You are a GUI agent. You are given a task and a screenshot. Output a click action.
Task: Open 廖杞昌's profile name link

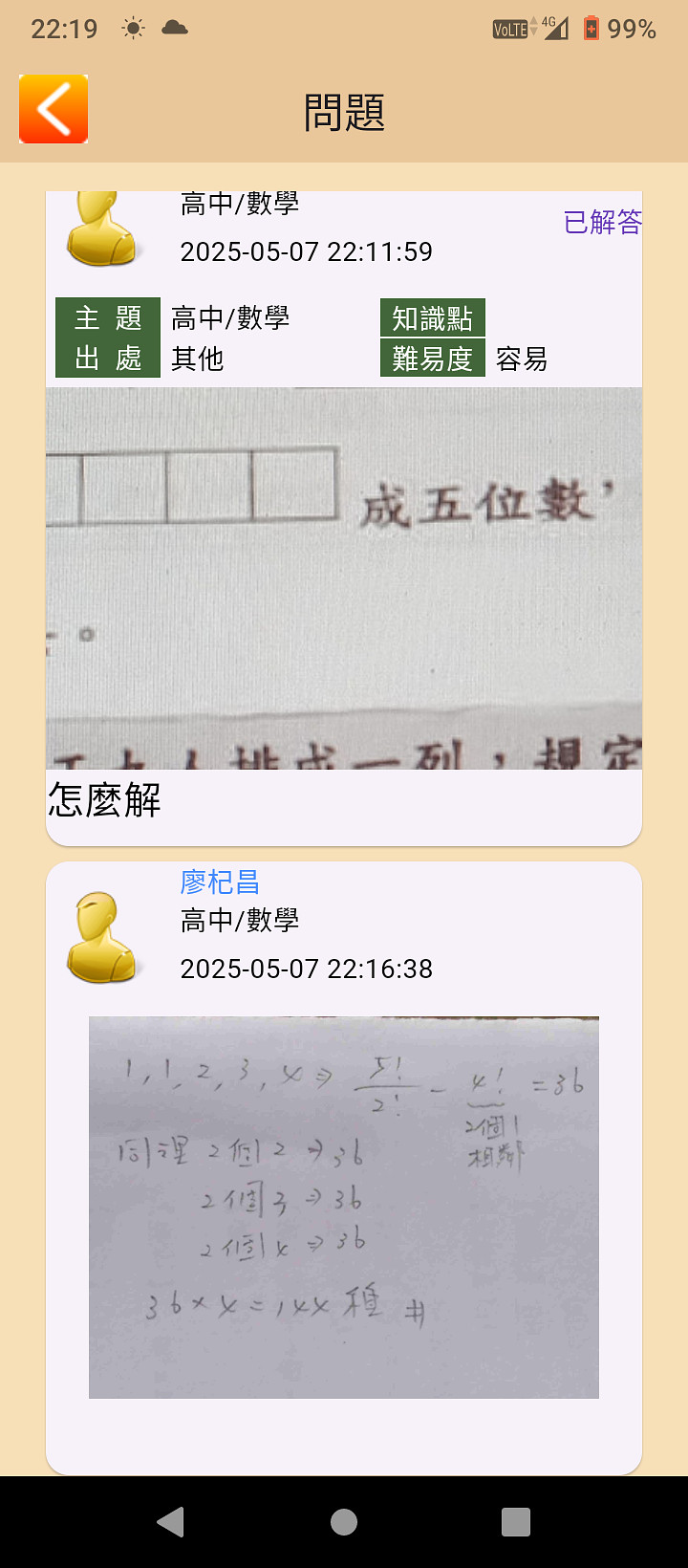point(220,882)
